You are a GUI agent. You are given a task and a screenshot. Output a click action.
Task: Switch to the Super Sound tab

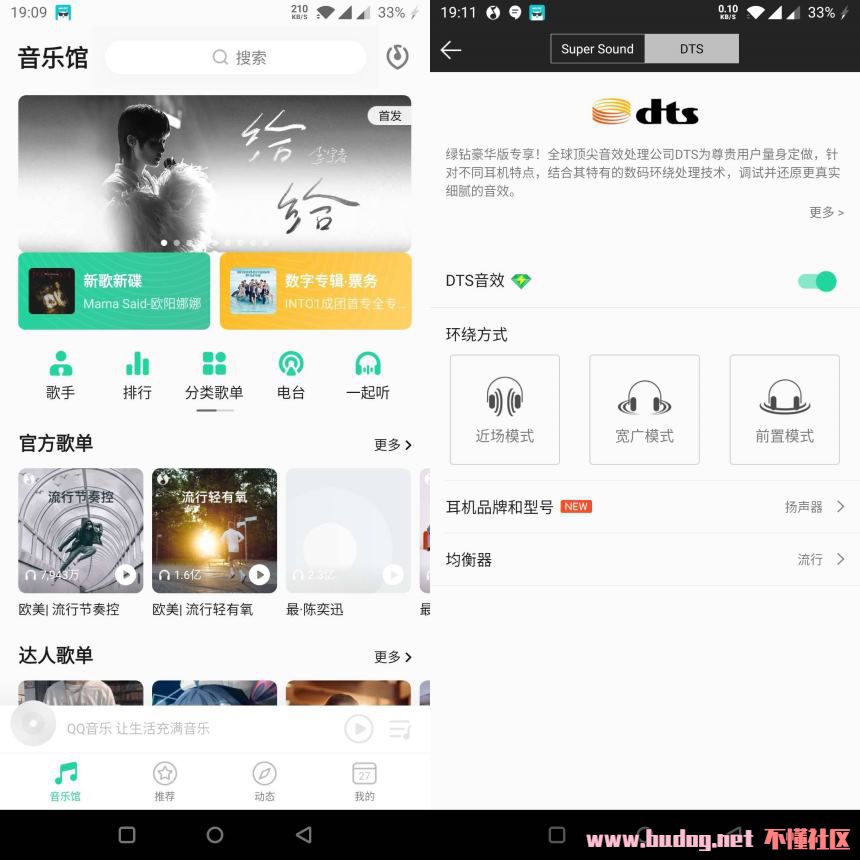tap(597, 49)
